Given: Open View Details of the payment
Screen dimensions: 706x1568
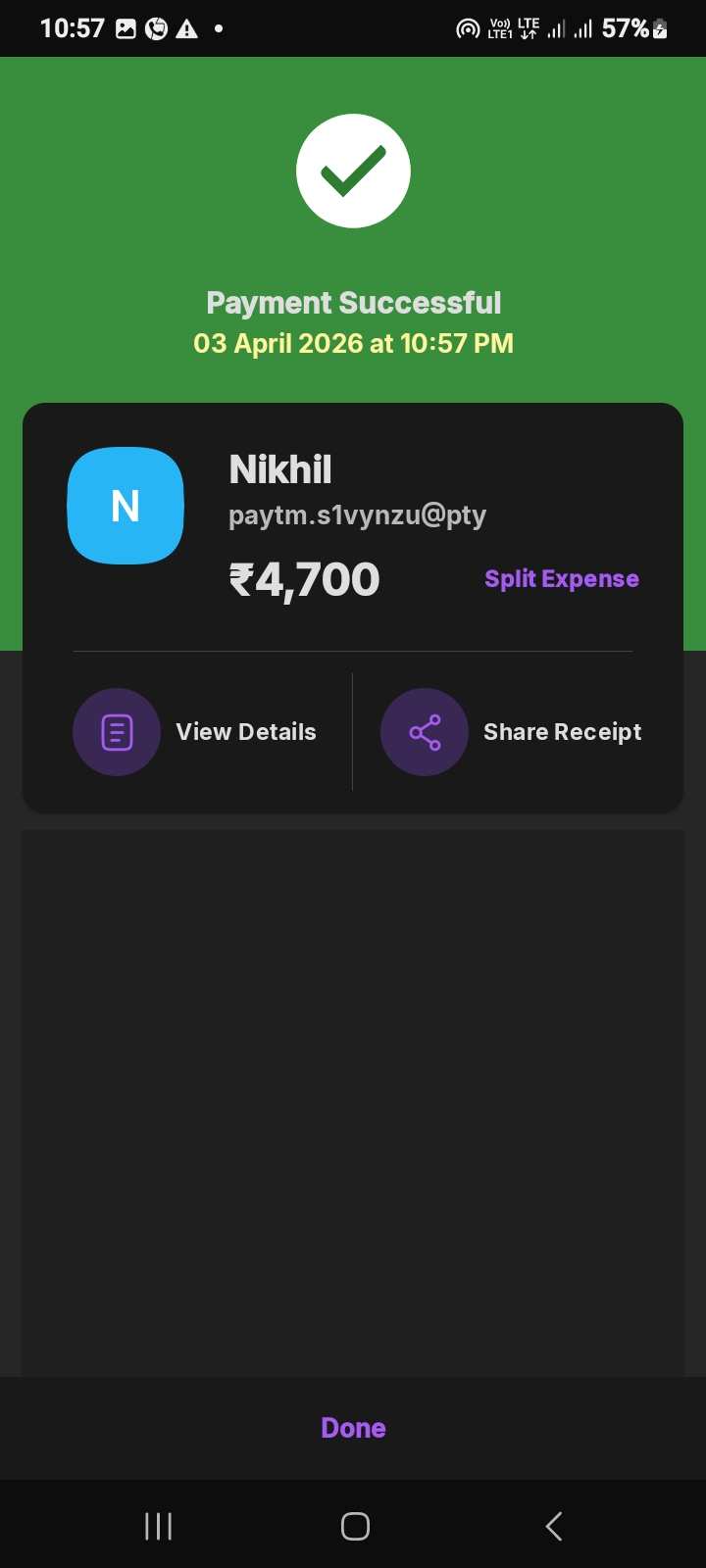Looking at the screenshot, I should [x=196, y=732].
